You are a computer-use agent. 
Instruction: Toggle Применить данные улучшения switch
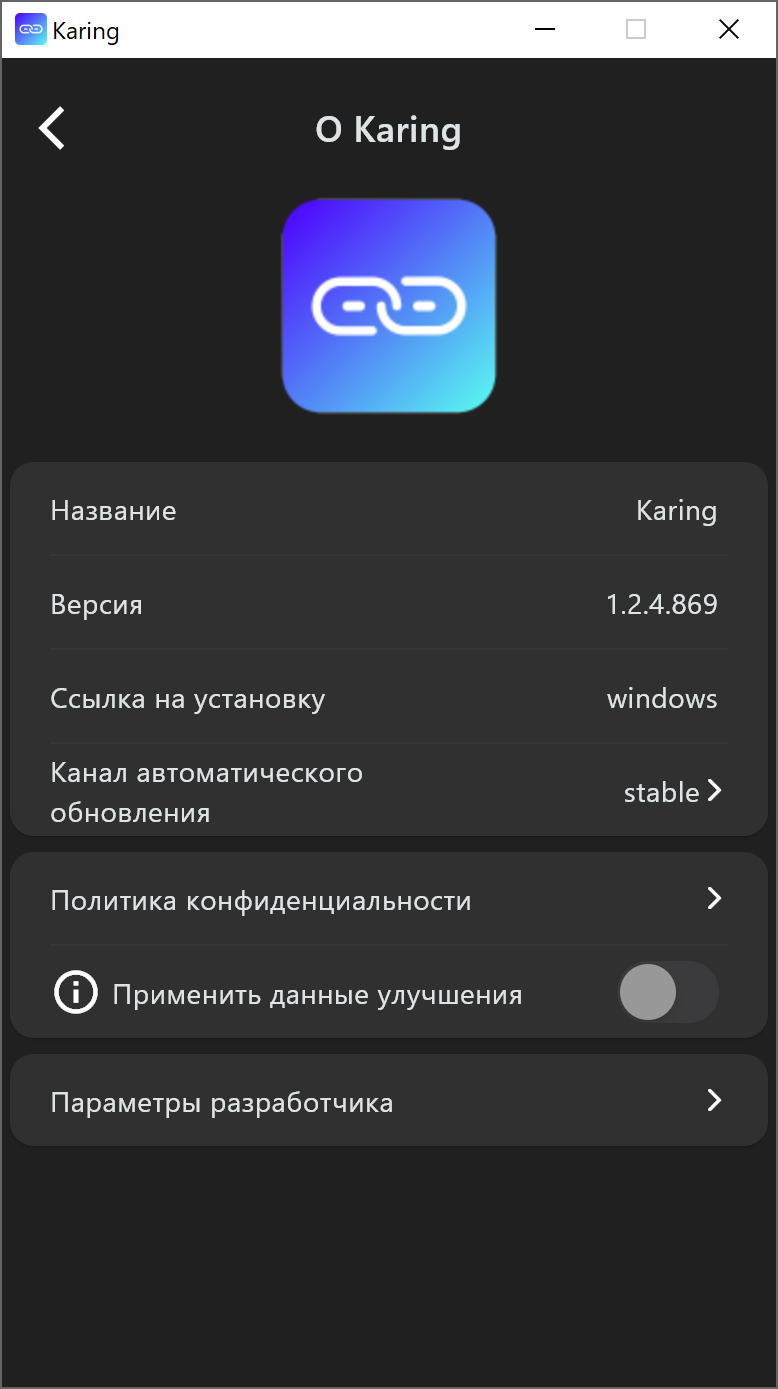tap(667, 993)
